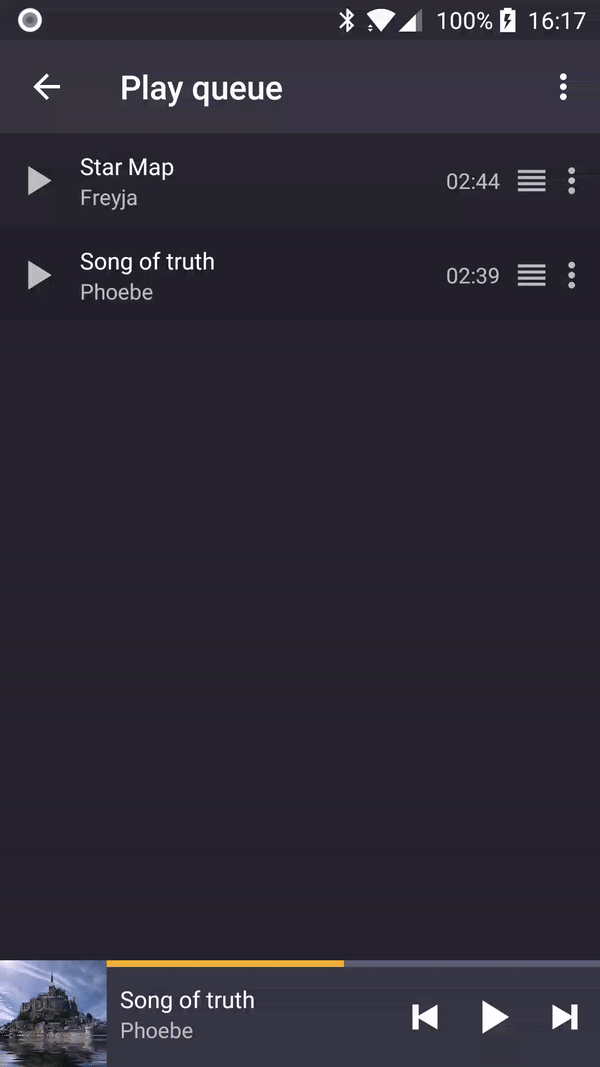Play Song of truth in the queue
This screenshot has height=1067, width=600.
click(39, 275)
